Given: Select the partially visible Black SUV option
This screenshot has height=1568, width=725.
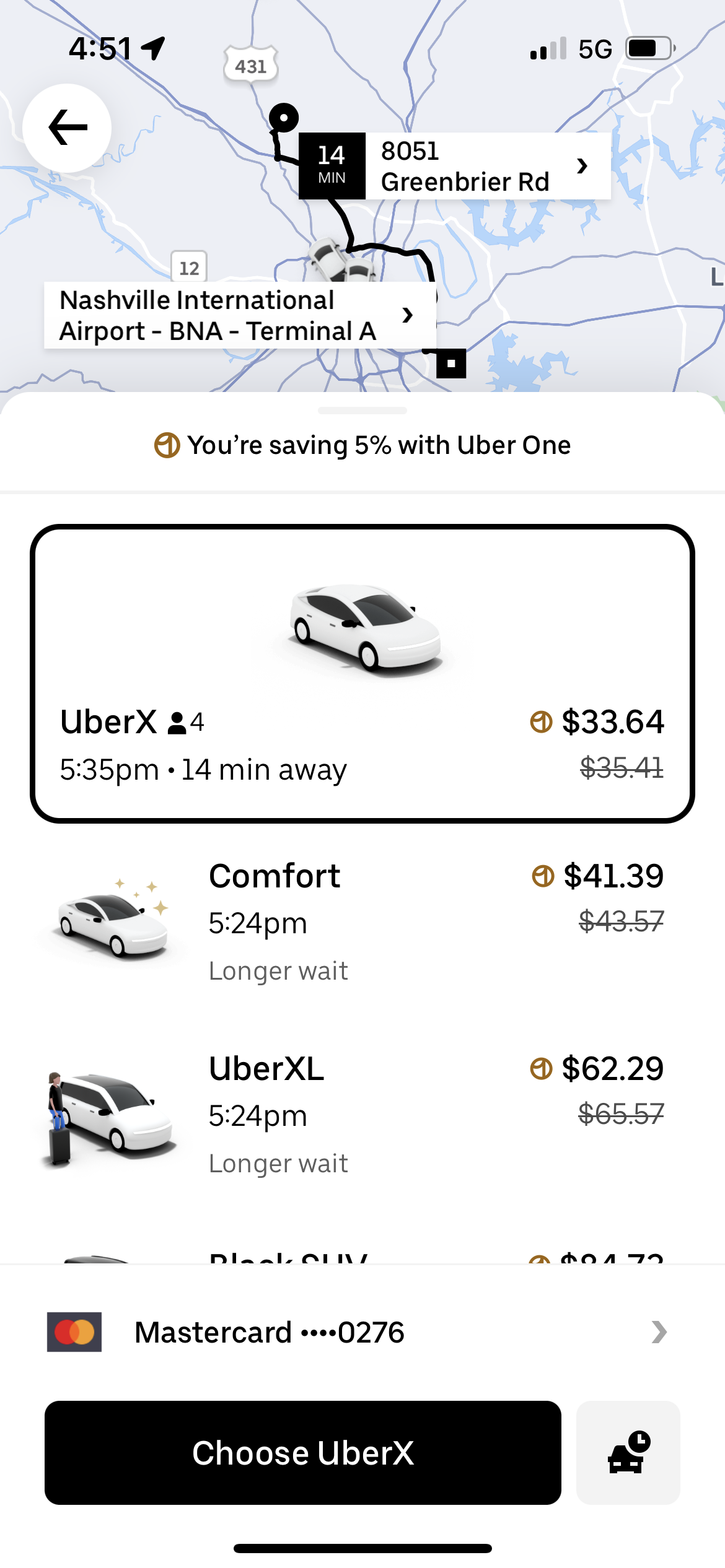Looking at the screenshot, I should tap(362, 1256).
